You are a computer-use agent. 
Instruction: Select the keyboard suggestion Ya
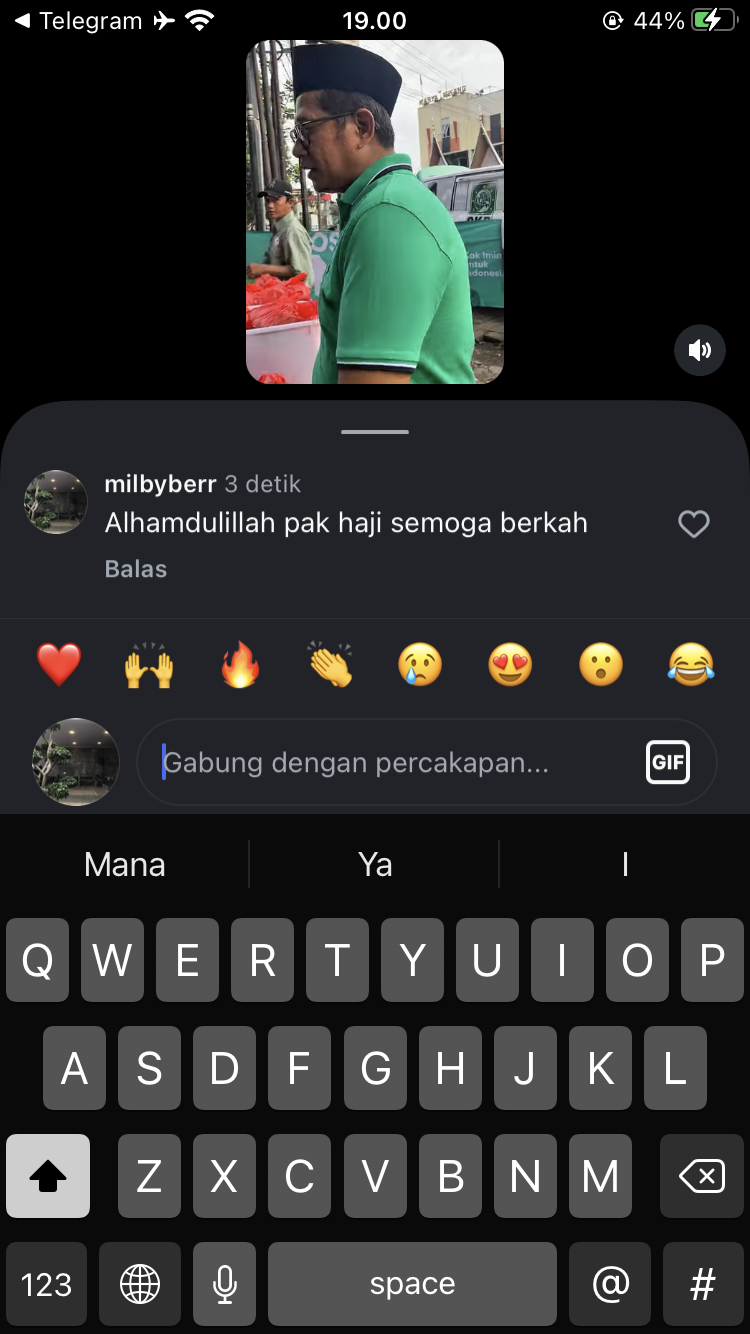coord(375,864)
